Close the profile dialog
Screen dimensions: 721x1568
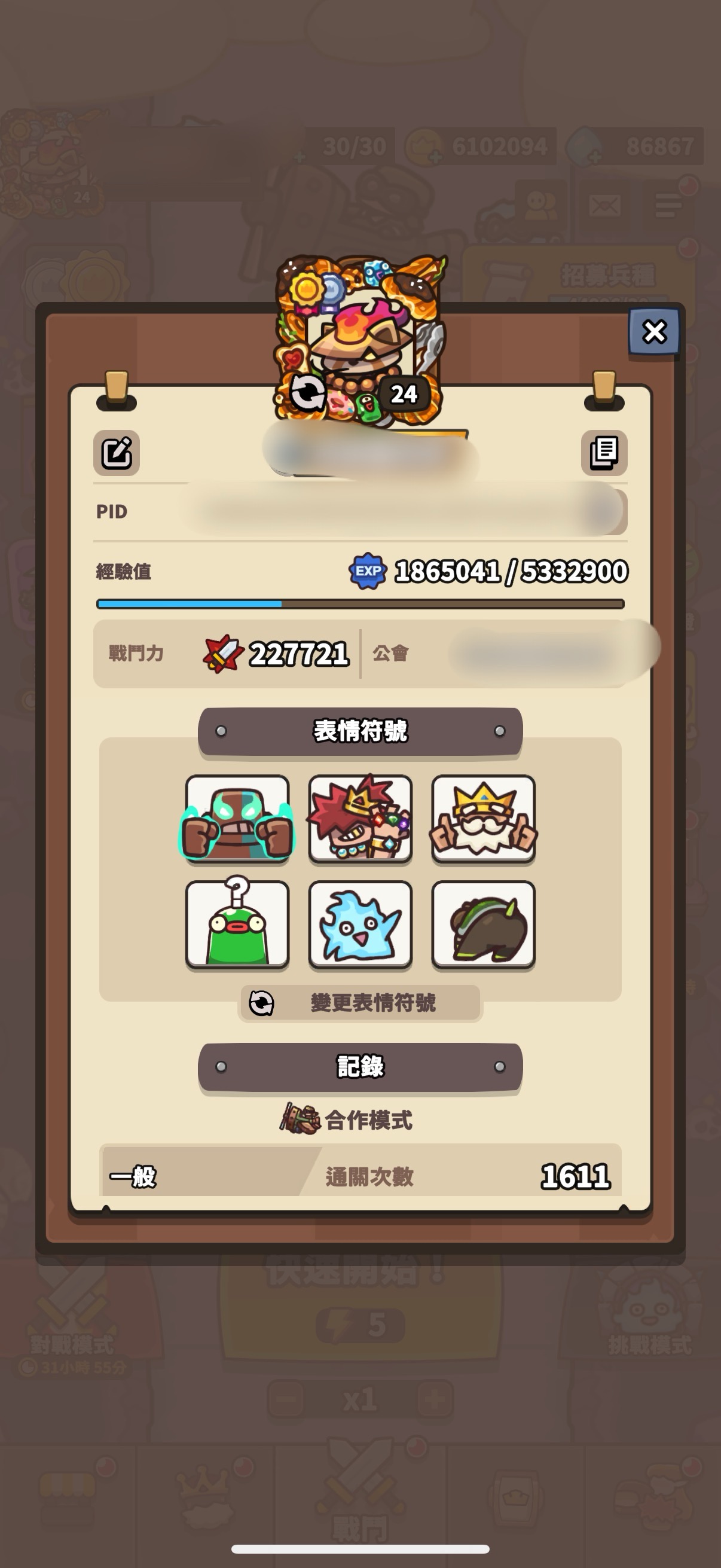(654, 332)
